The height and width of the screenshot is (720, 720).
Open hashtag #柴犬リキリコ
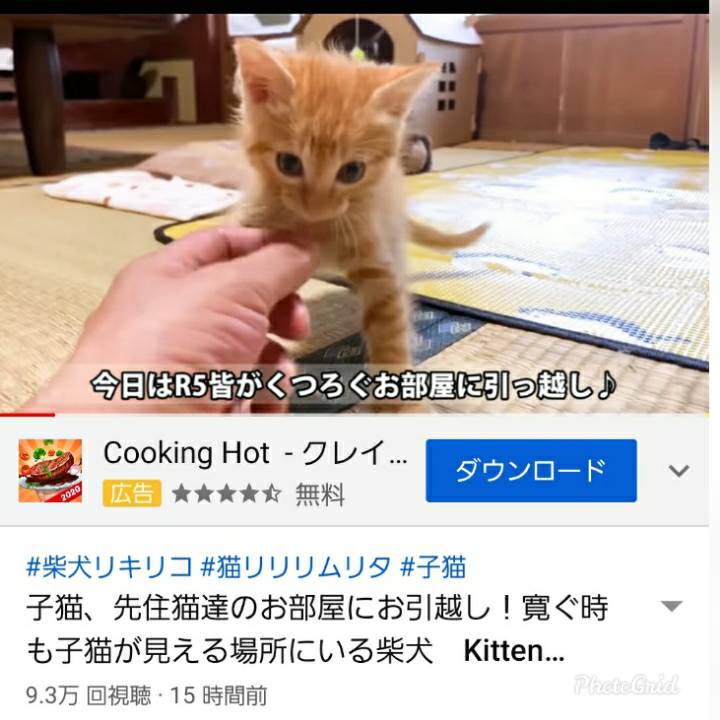point(109,567)
